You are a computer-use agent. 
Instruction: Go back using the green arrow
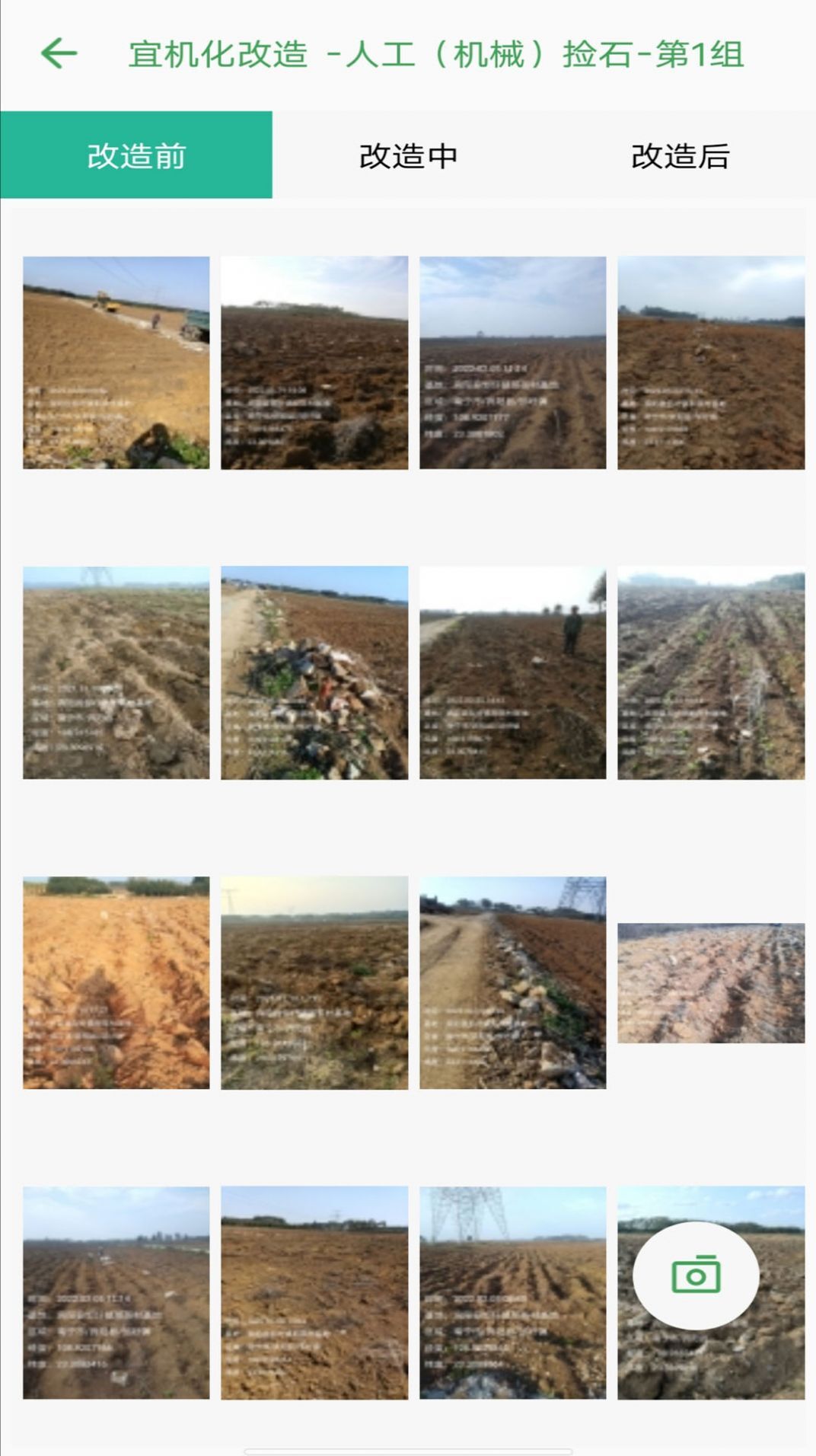tap(59, 54)
